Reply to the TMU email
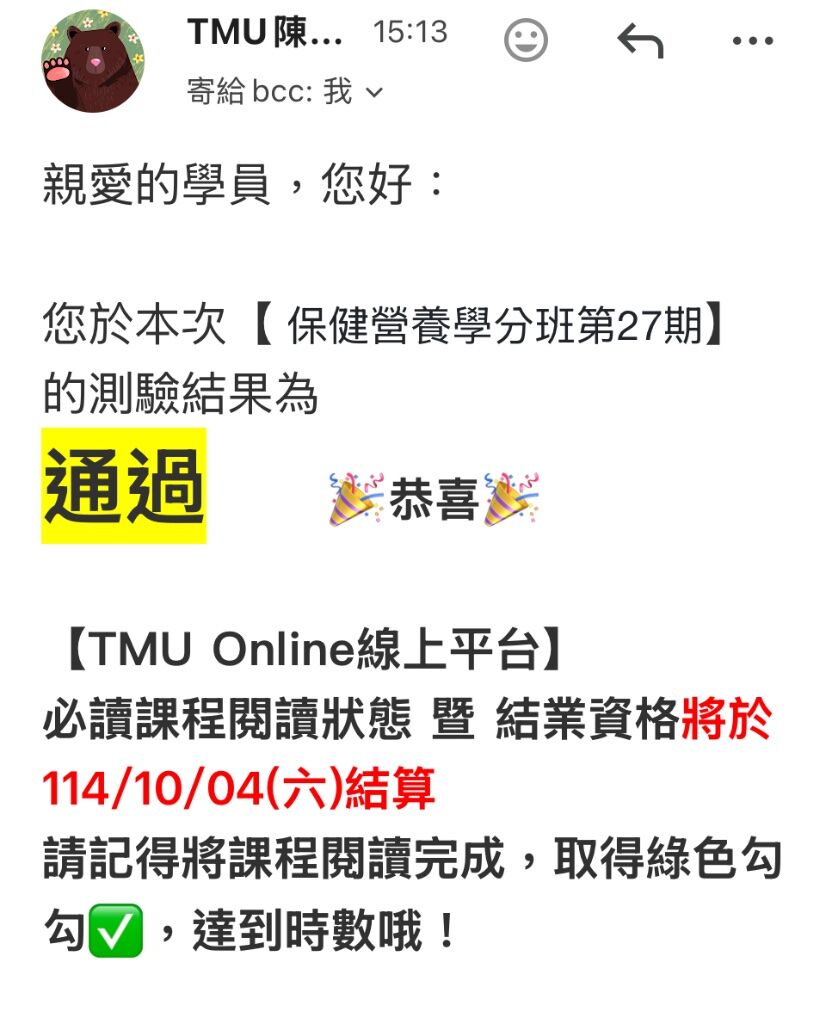Image resolution: width=826 pixels, height=1024 pixels. coord(641,41)
